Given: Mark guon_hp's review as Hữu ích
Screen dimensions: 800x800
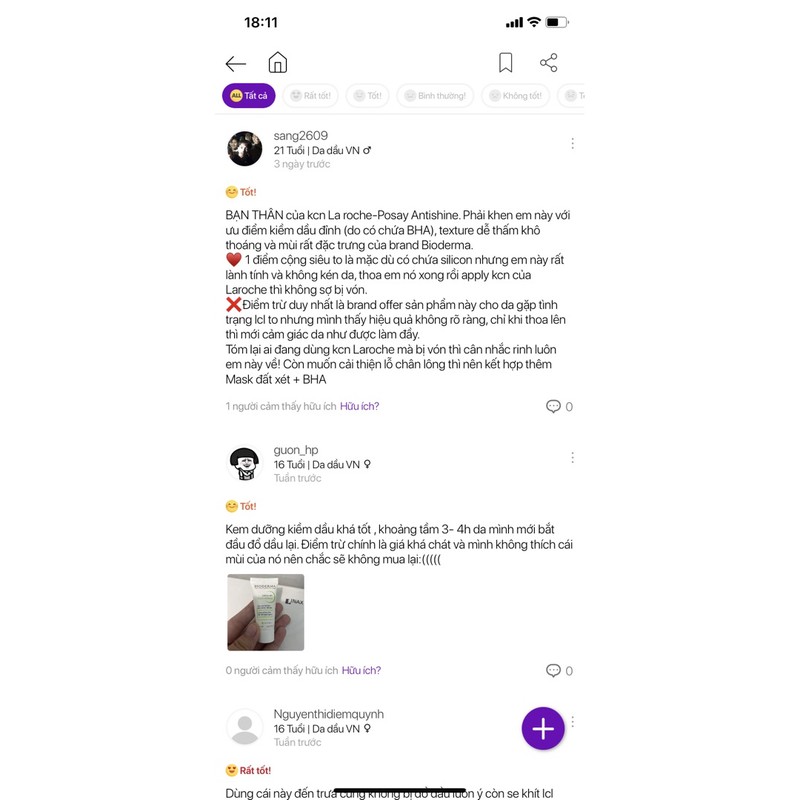Looking at the screenshot, I should (361, 671).
